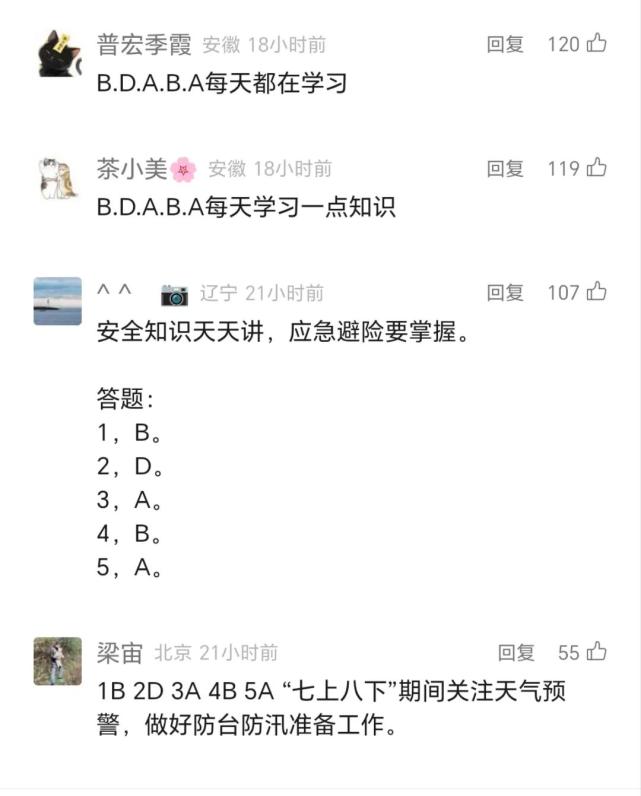The image size is (641, 796).
Task: Open 普宏季霞's profile avatar
Action: click(x=58, y=53)
